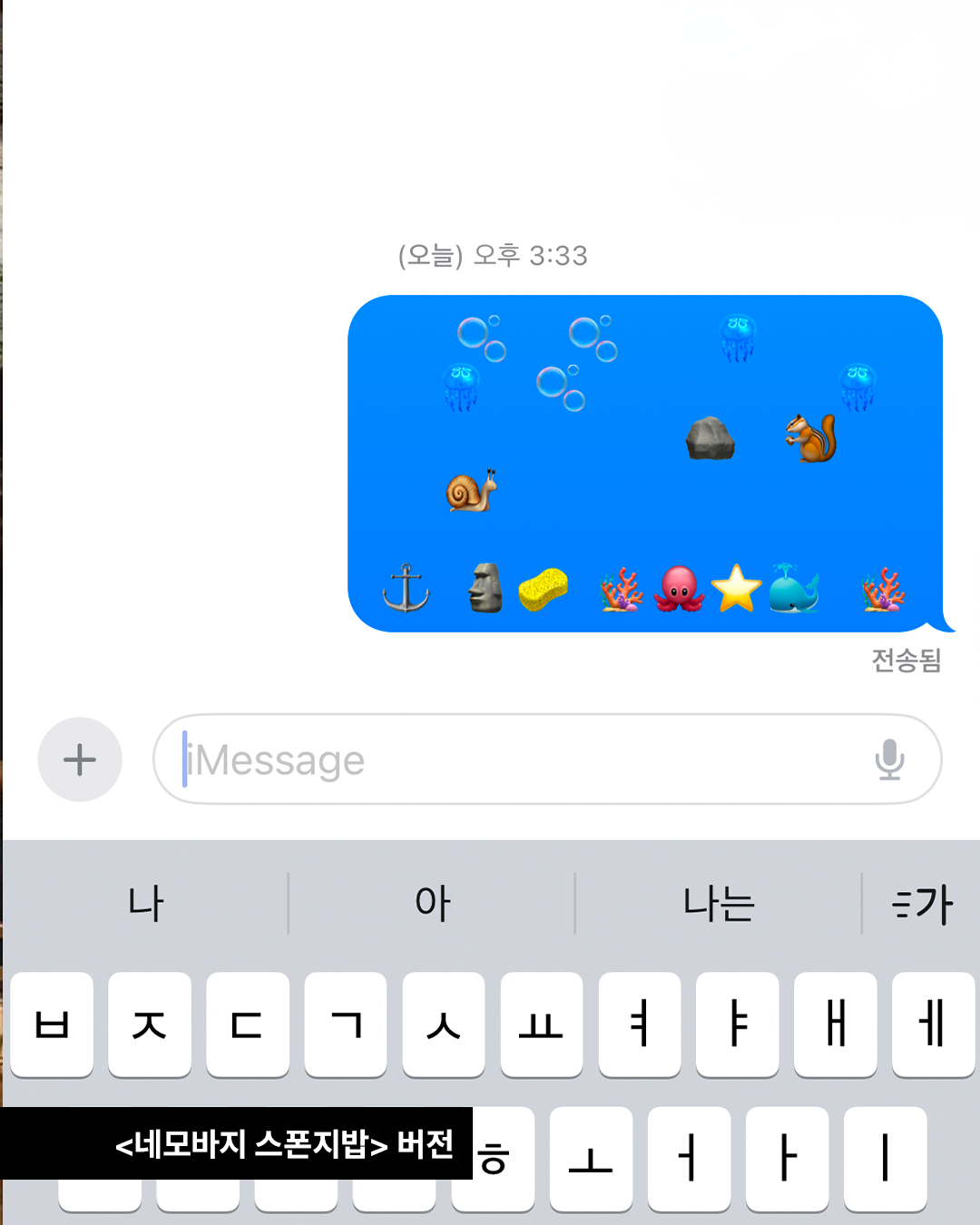Type the ㅂ key
This screenshot has width=980, height=1225.
pyautogui.click(x=52, y=1024)
